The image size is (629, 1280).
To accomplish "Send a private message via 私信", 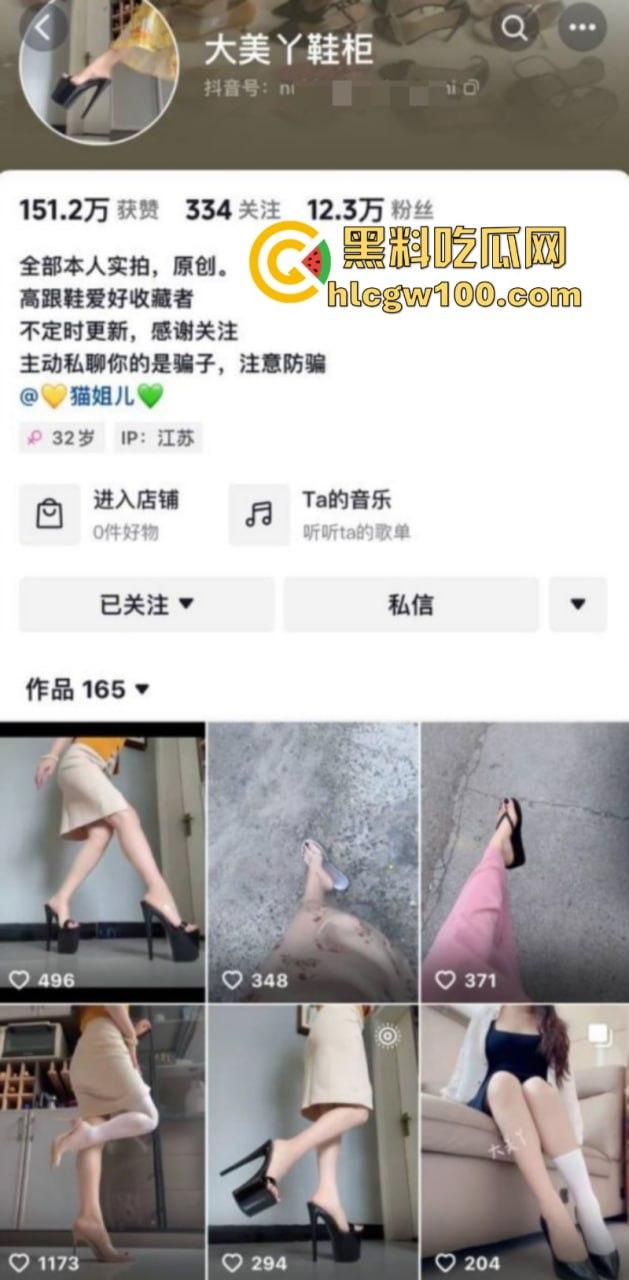I will [x=410, y=605].
